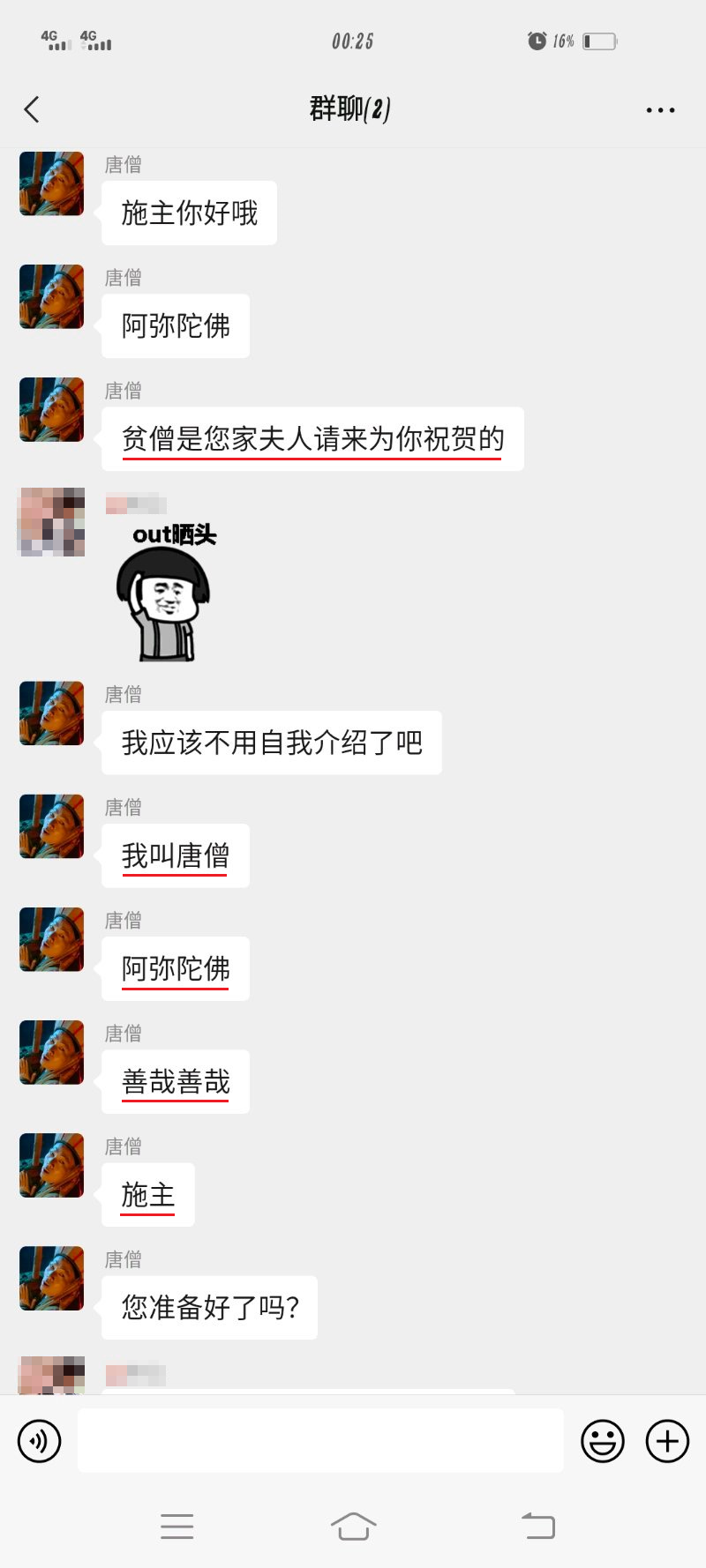
Task: Open recent apps from navigation bar
Action: point(177,1526)
